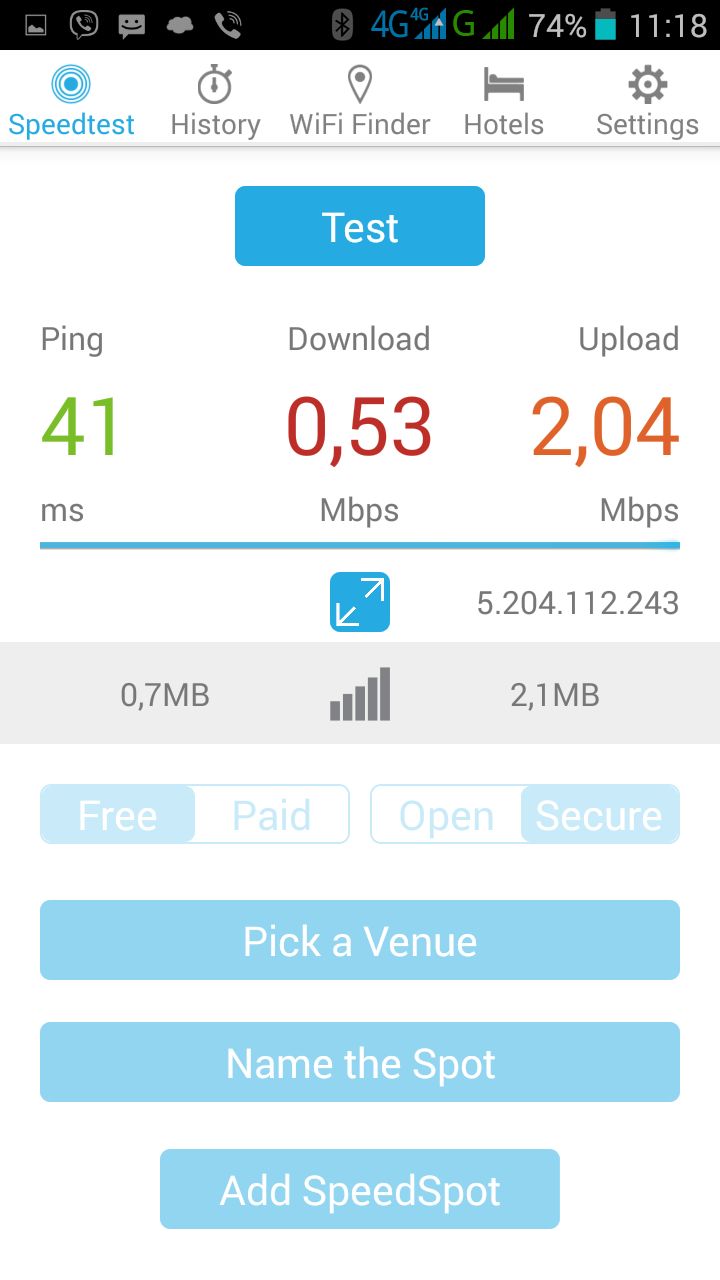Mark the network as Paid
This screenshot has height=1280, width=720.
[272, 814]
